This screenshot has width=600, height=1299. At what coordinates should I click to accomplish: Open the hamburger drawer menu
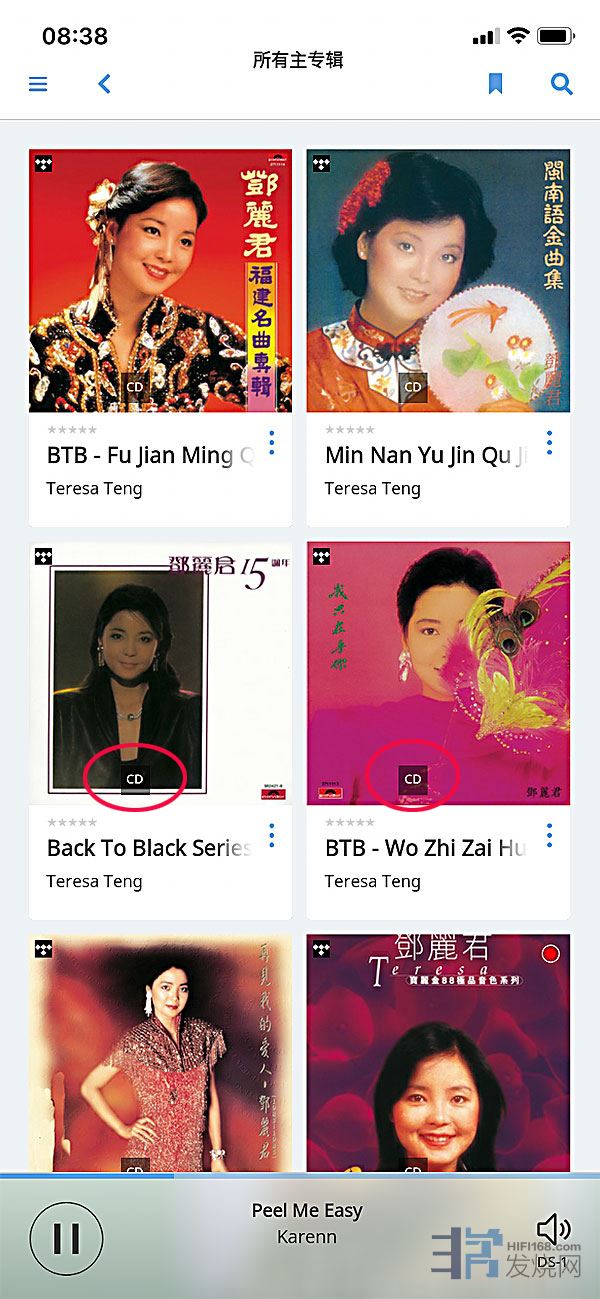tap(38, 85)
